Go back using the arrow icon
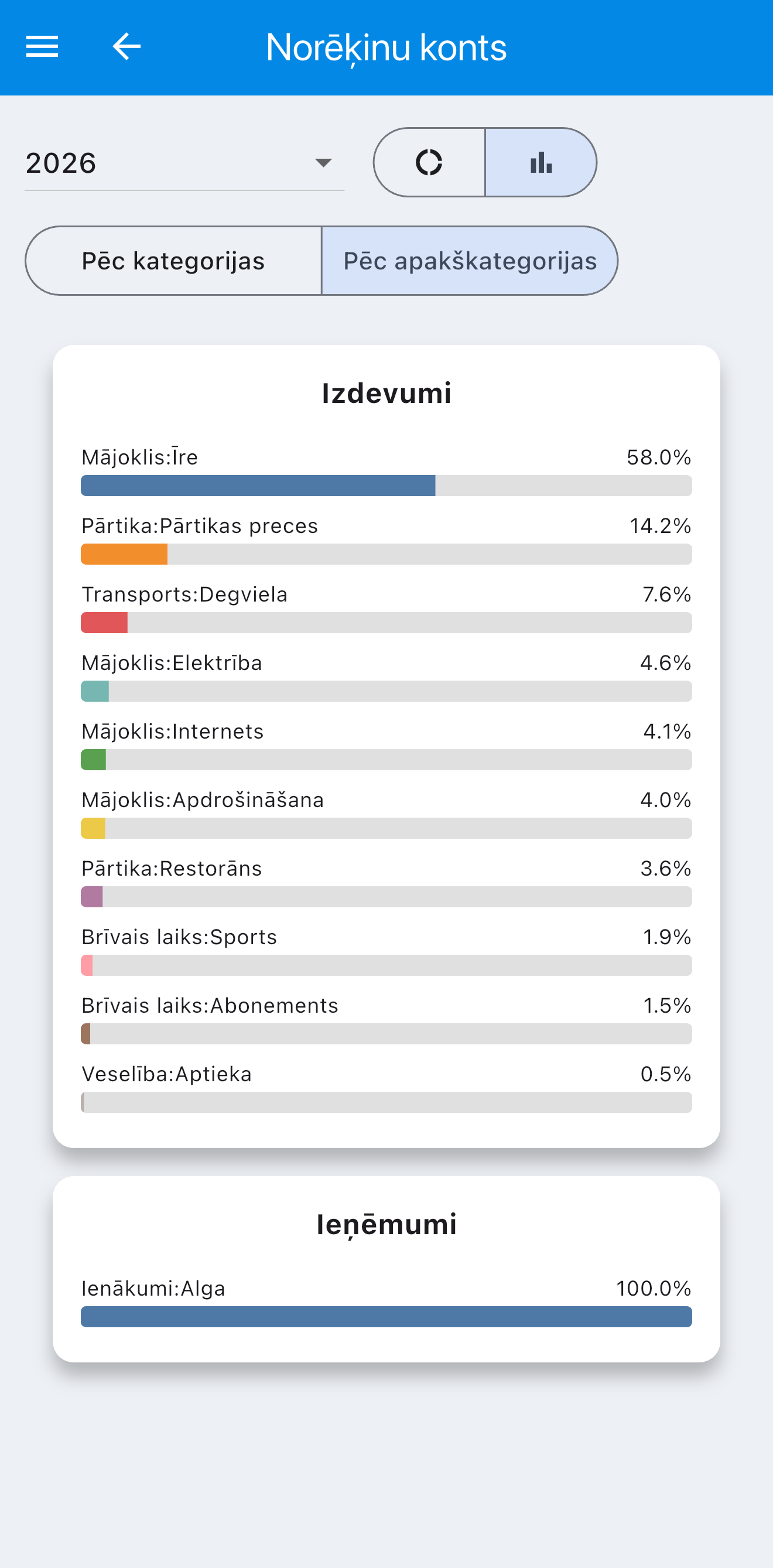 click(x=126, y=46)
